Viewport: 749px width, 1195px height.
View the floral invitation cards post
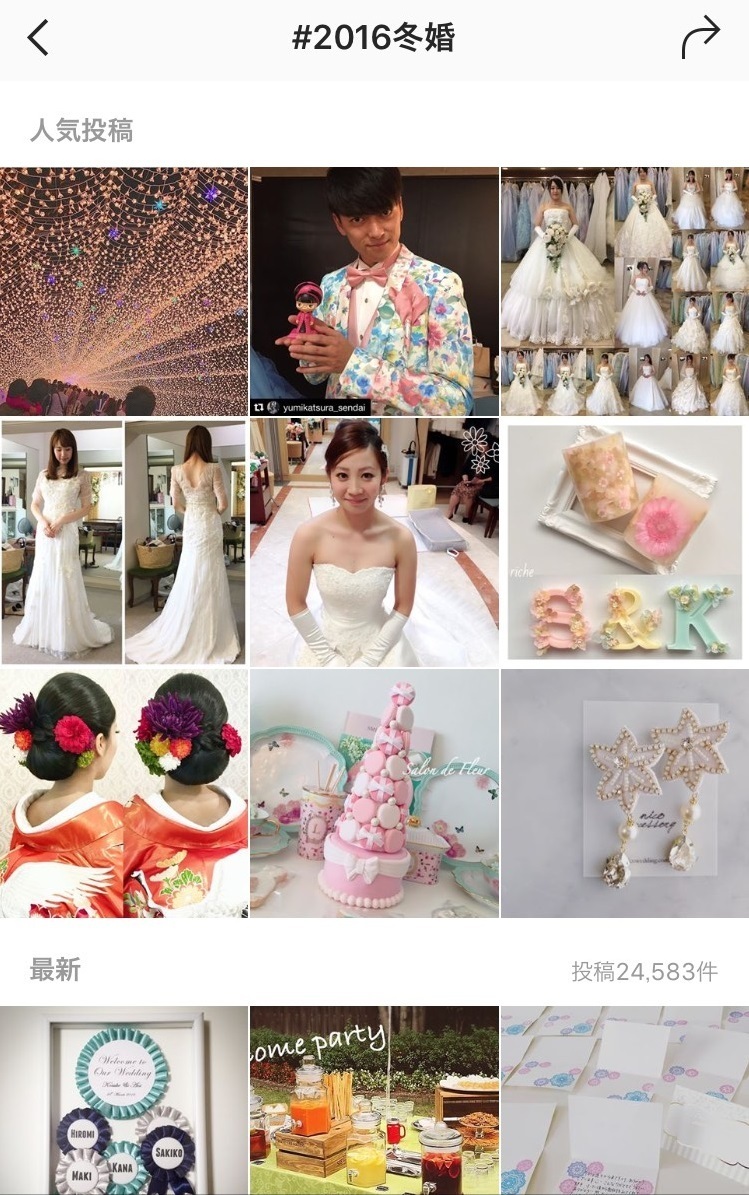click(x=624, y=1100)
